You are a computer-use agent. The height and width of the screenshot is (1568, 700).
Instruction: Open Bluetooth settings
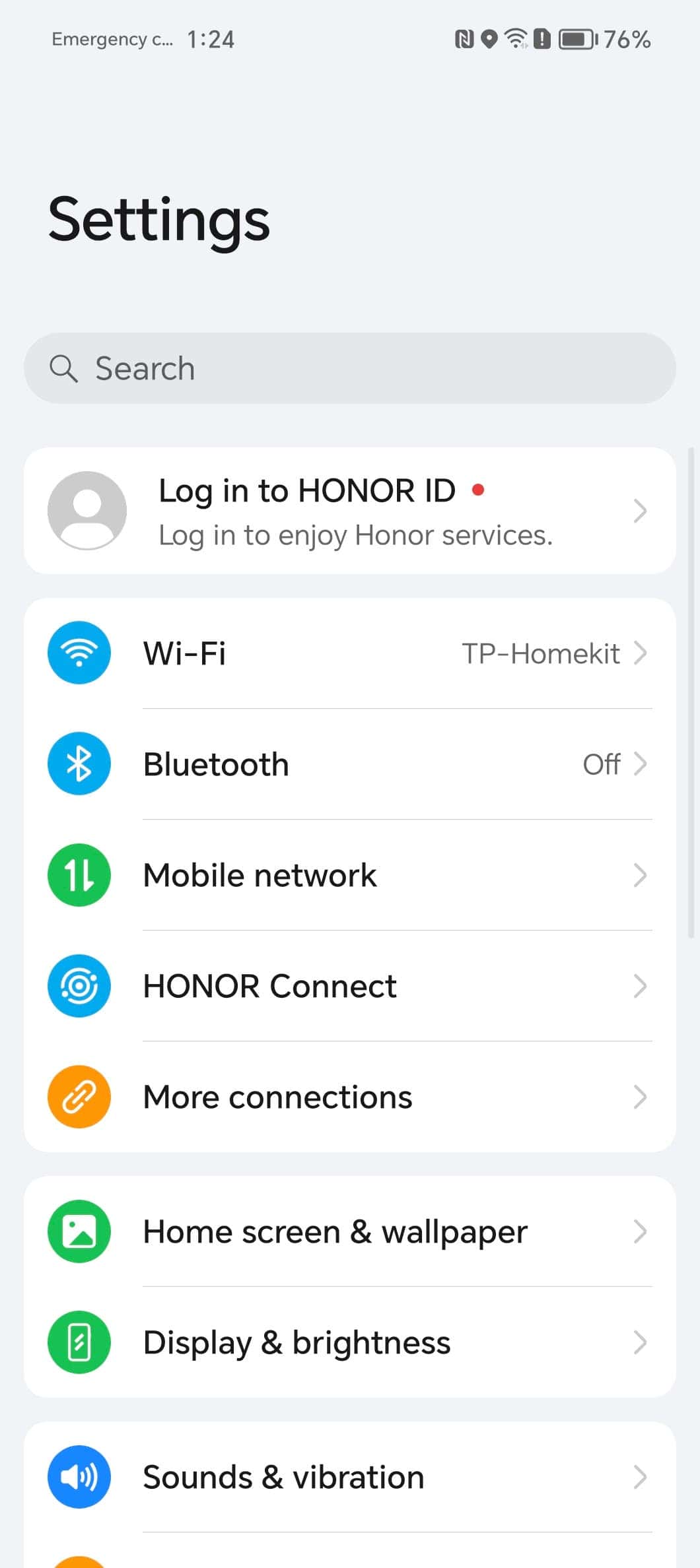pos(350,764)
